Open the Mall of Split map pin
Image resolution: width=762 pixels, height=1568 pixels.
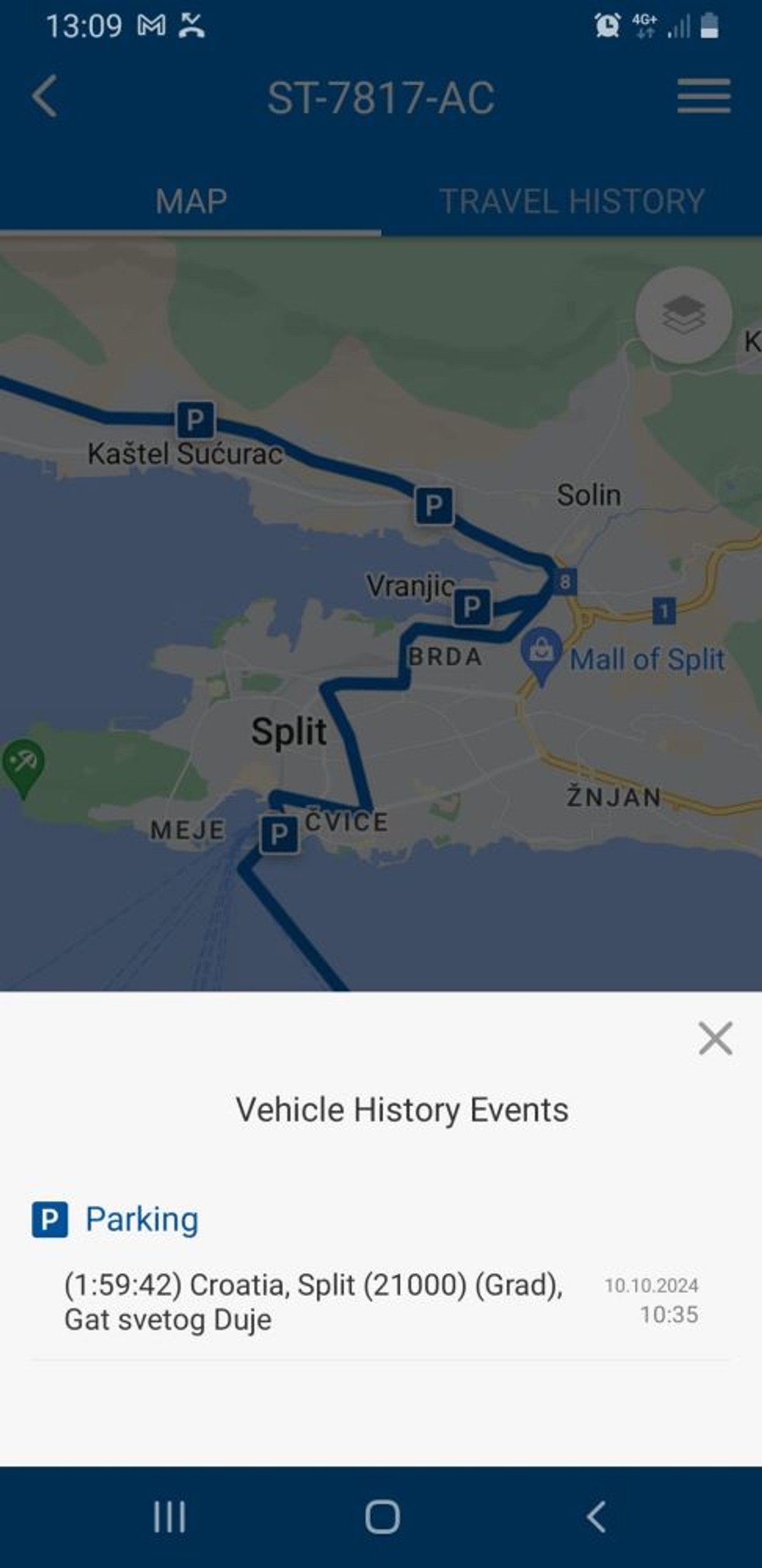[540, 651]
